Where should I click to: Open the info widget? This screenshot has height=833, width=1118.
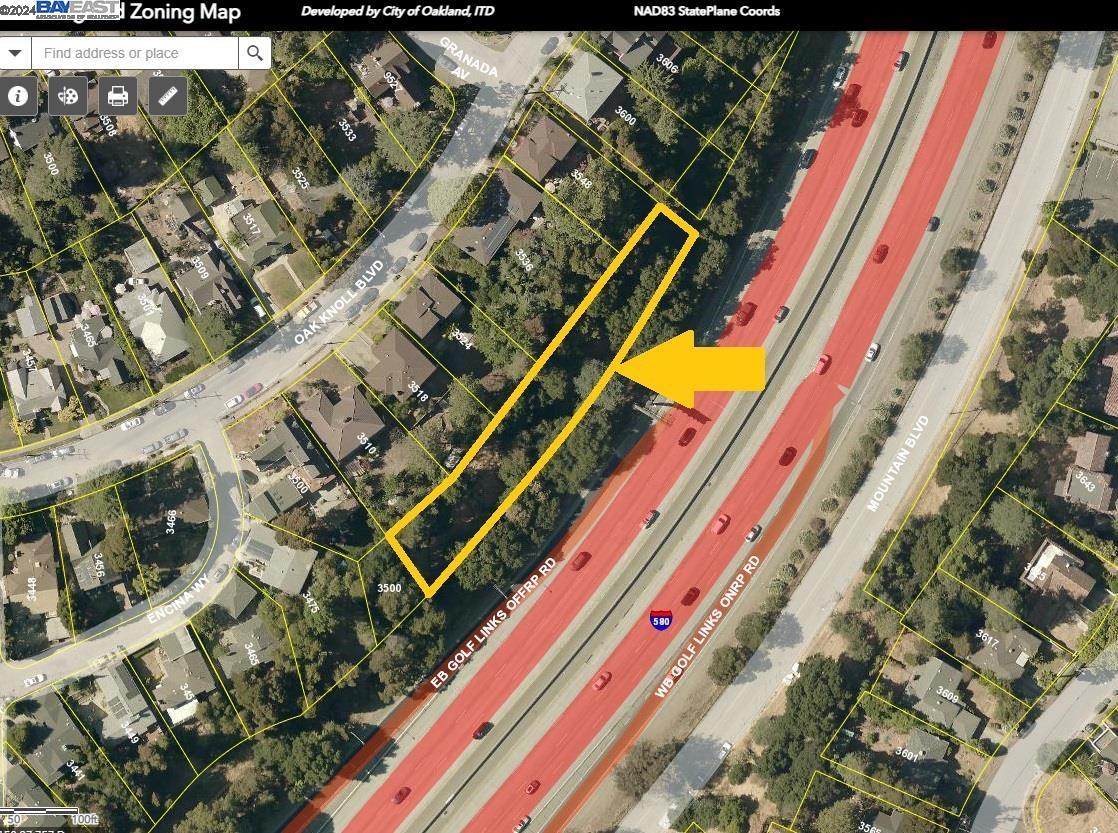pyautogui.click(x=19, y=96)
